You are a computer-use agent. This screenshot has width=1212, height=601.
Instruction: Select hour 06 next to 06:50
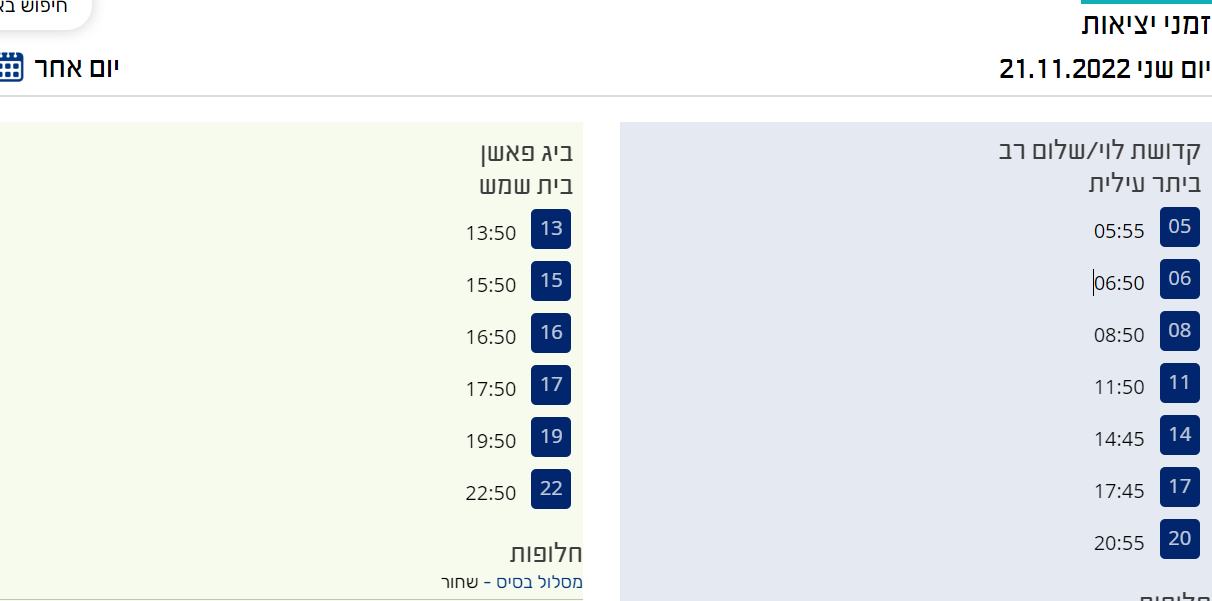click(x=1179, y=279)
